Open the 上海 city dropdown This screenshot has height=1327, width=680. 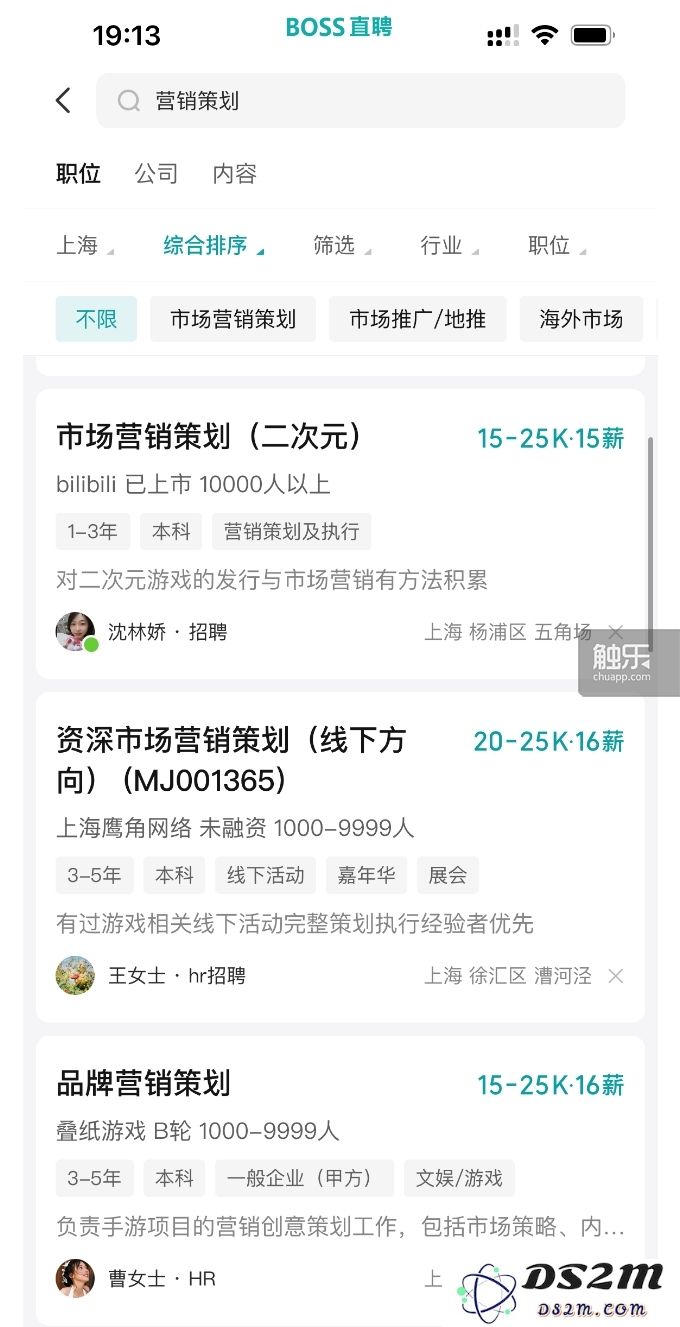tap(84, 246)
